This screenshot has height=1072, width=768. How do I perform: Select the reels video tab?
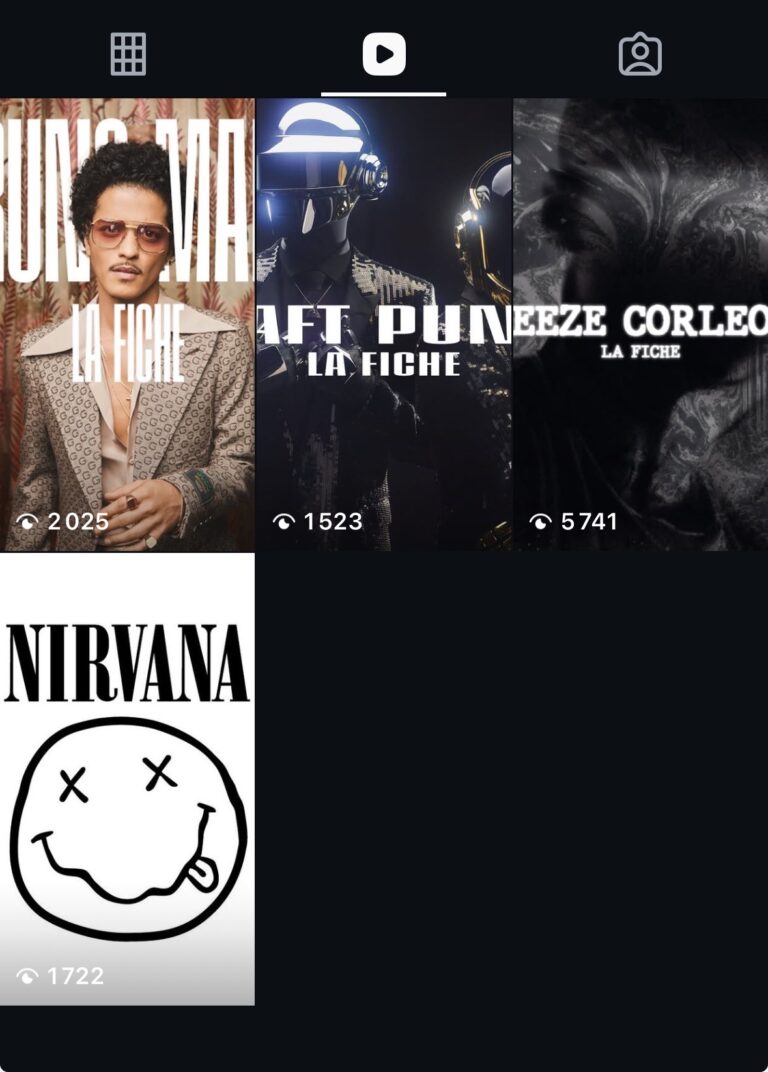(x=384, y=54)
